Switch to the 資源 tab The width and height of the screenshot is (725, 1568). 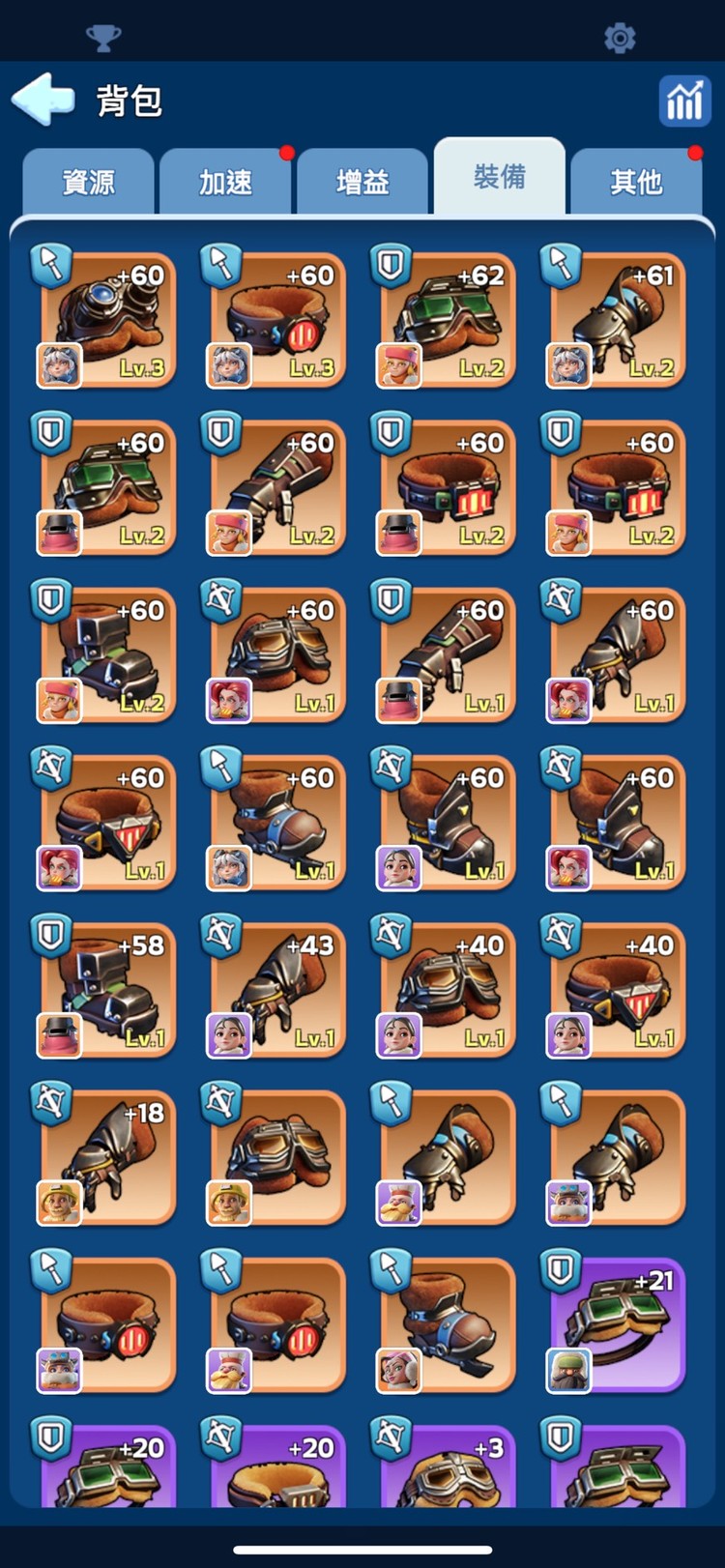coord(88,182)
